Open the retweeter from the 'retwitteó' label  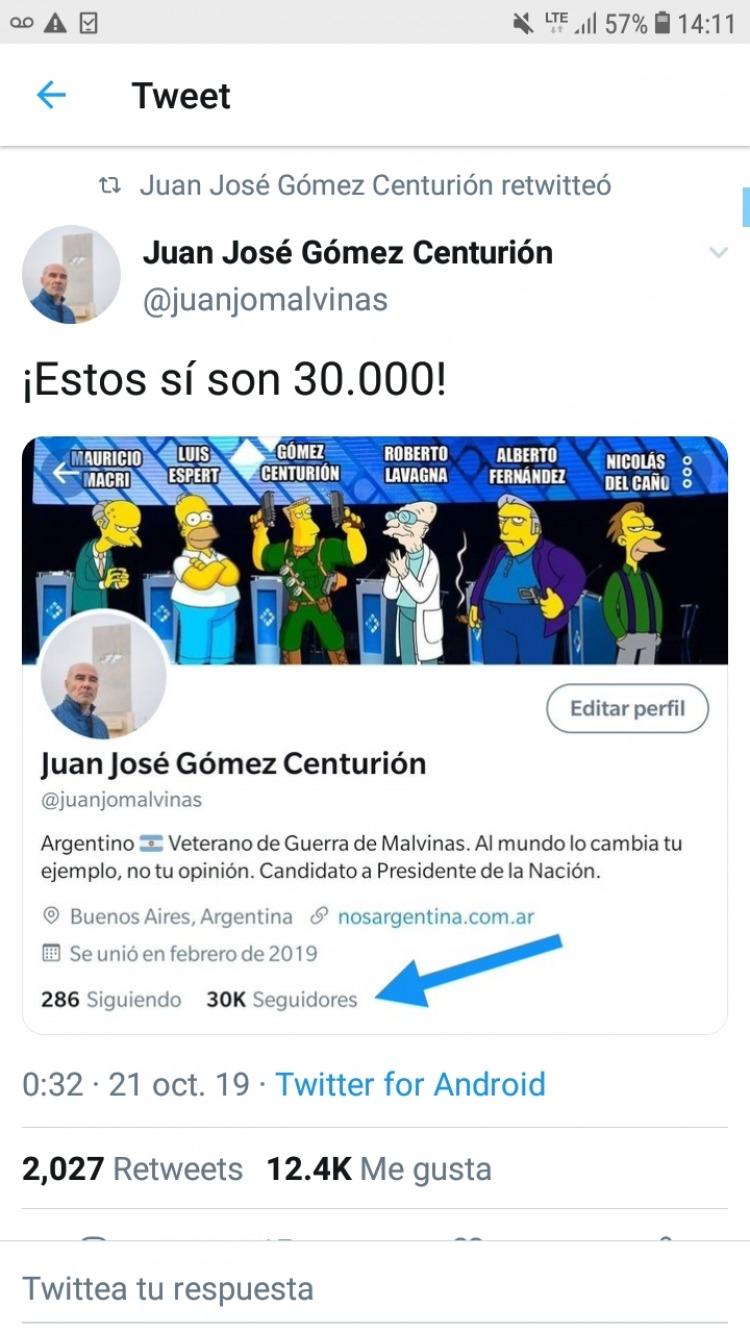(x=374, y=185)
